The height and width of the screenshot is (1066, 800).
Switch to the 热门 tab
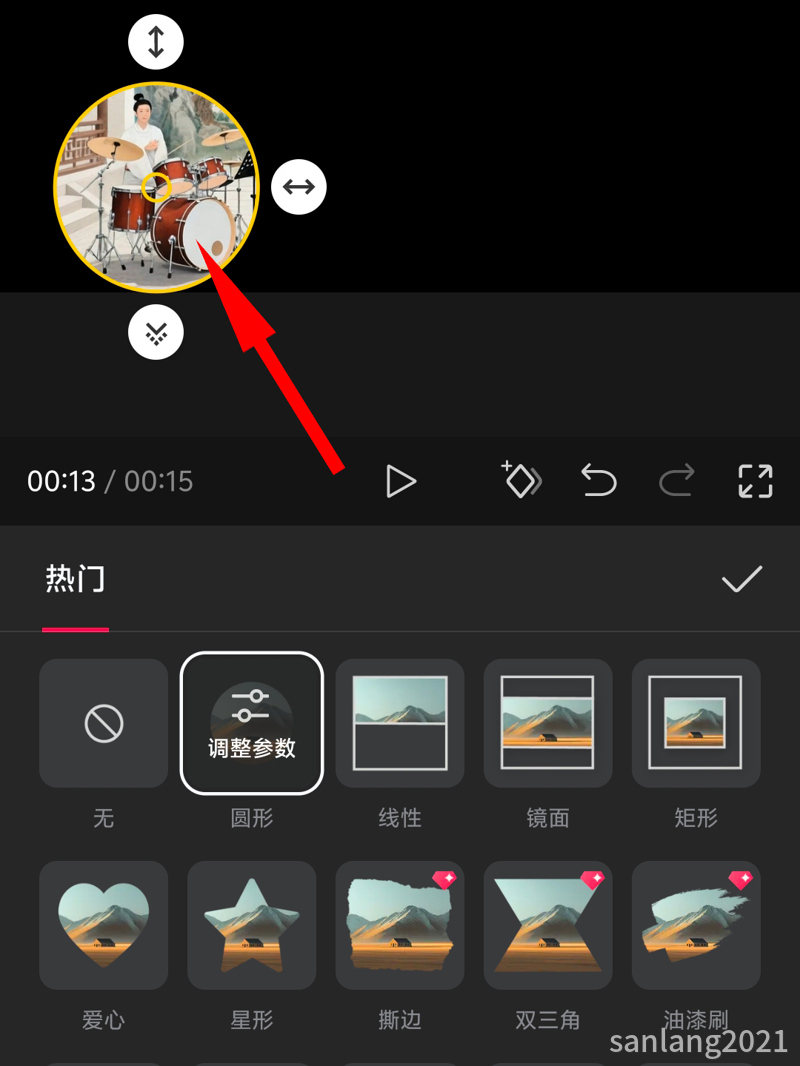(75, 579)
